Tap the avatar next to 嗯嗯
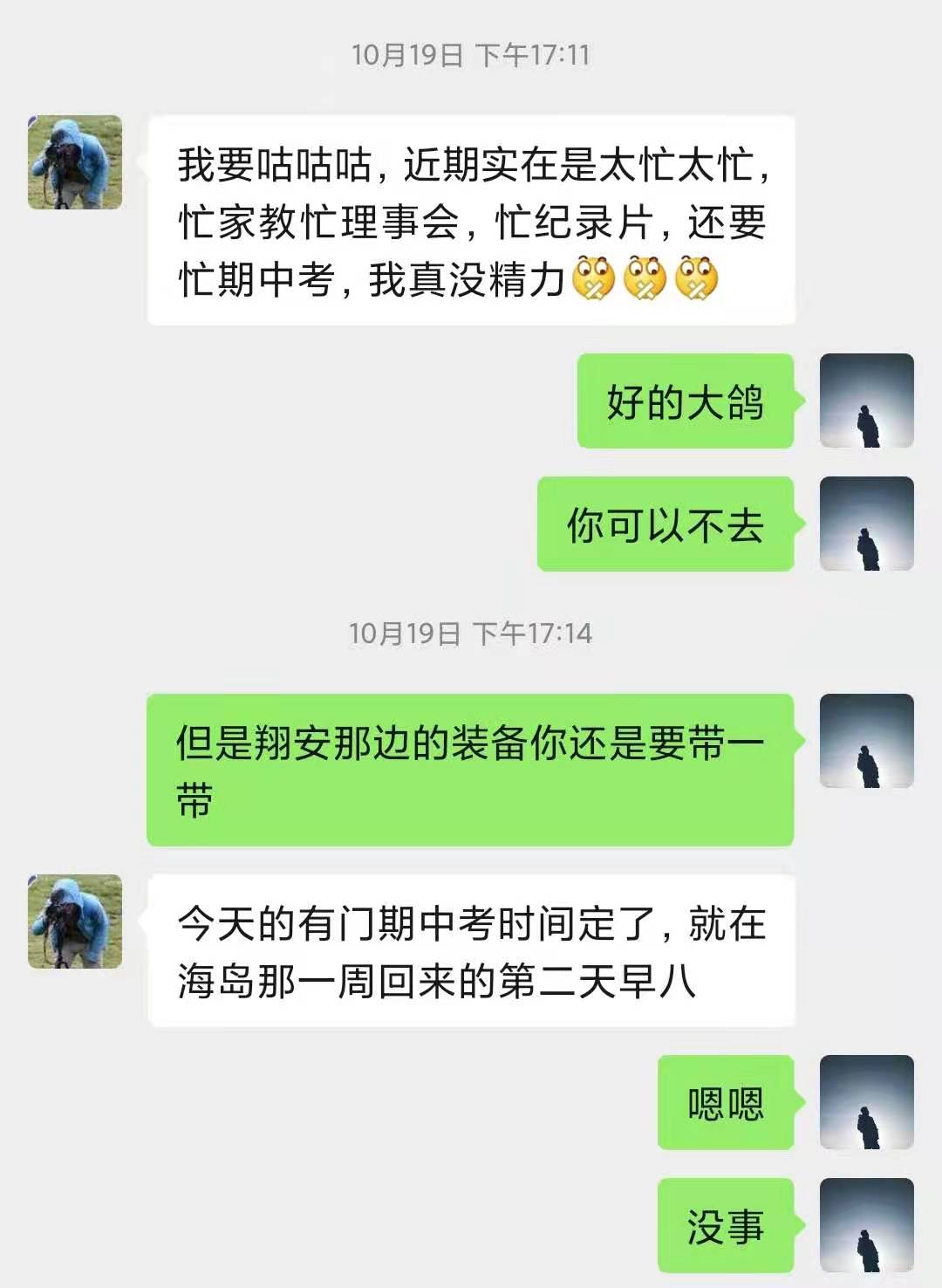 [x=866, y=1102]
